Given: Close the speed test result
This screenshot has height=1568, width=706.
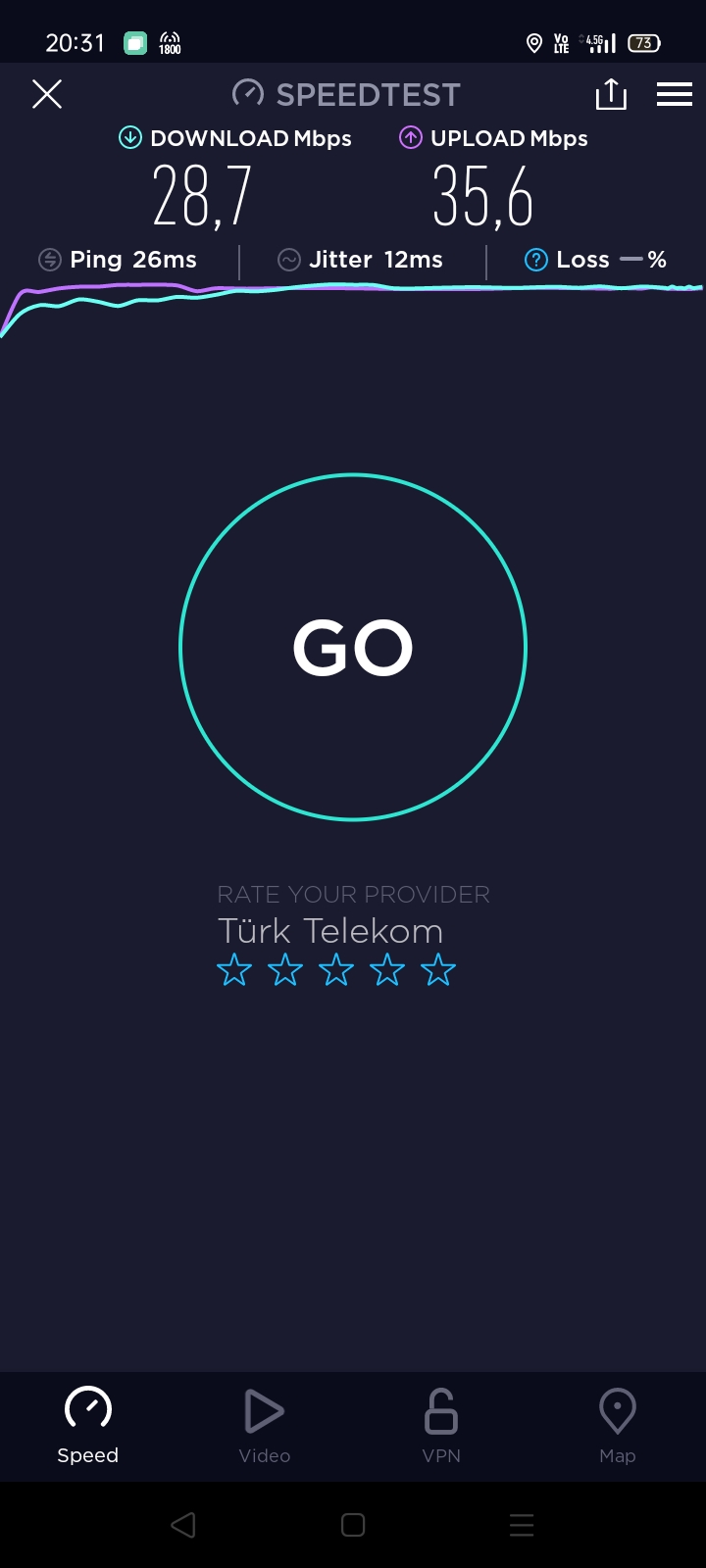Looking at the screenshot, I should point(47,94).
